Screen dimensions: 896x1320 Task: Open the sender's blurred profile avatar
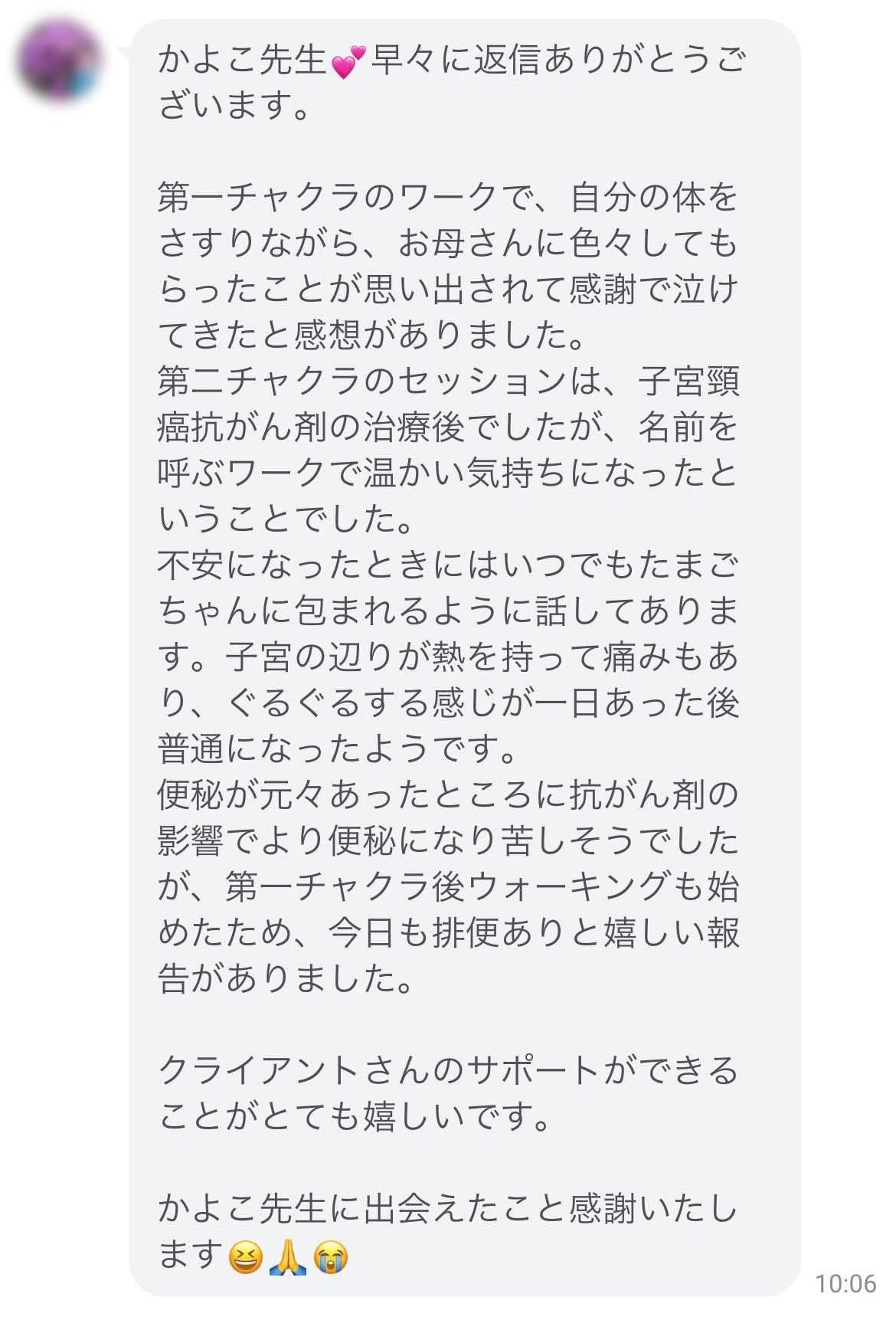click(60, 61)
